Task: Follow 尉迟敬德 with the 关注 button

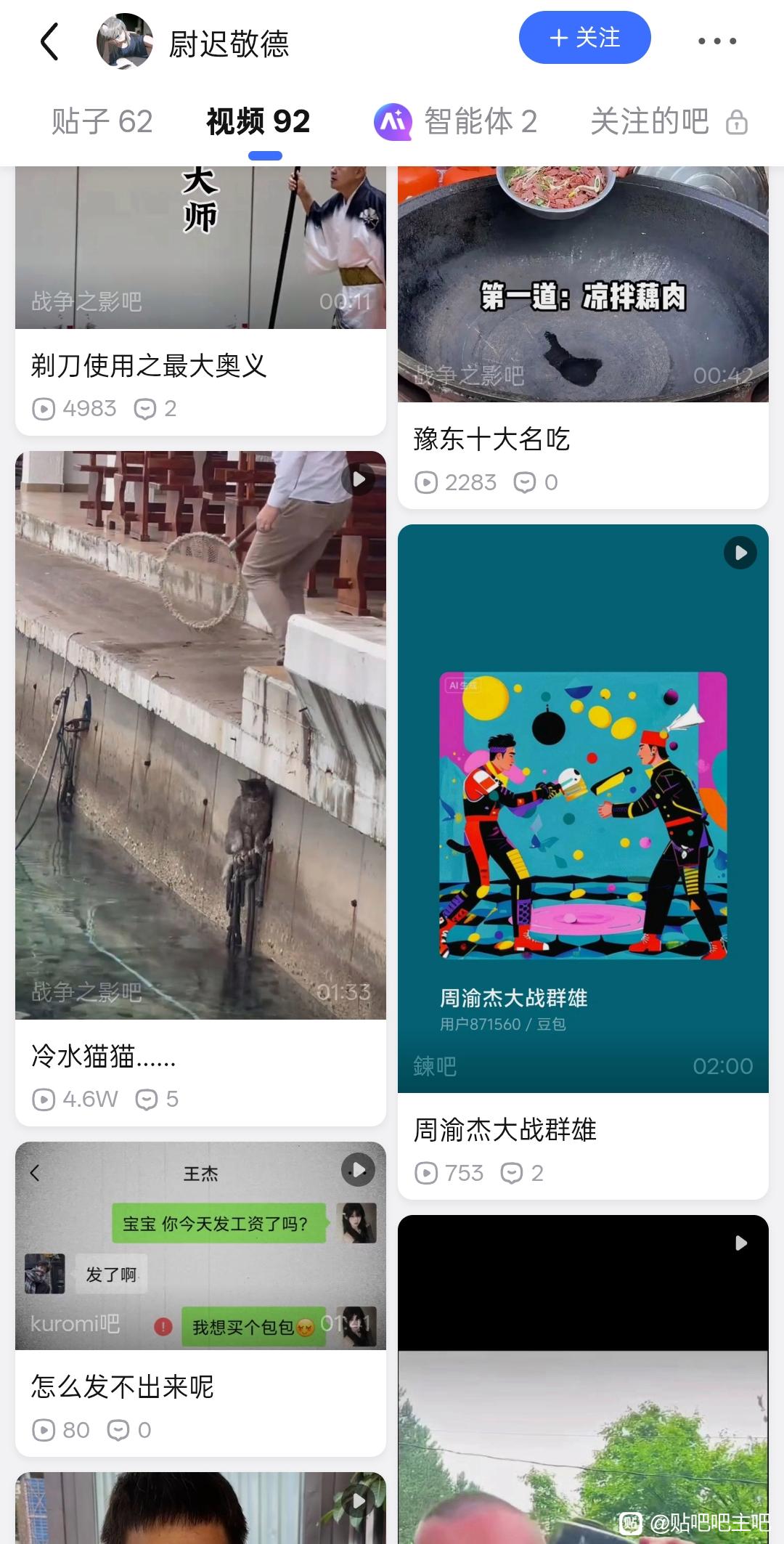Action: click(x=584, y=38)
